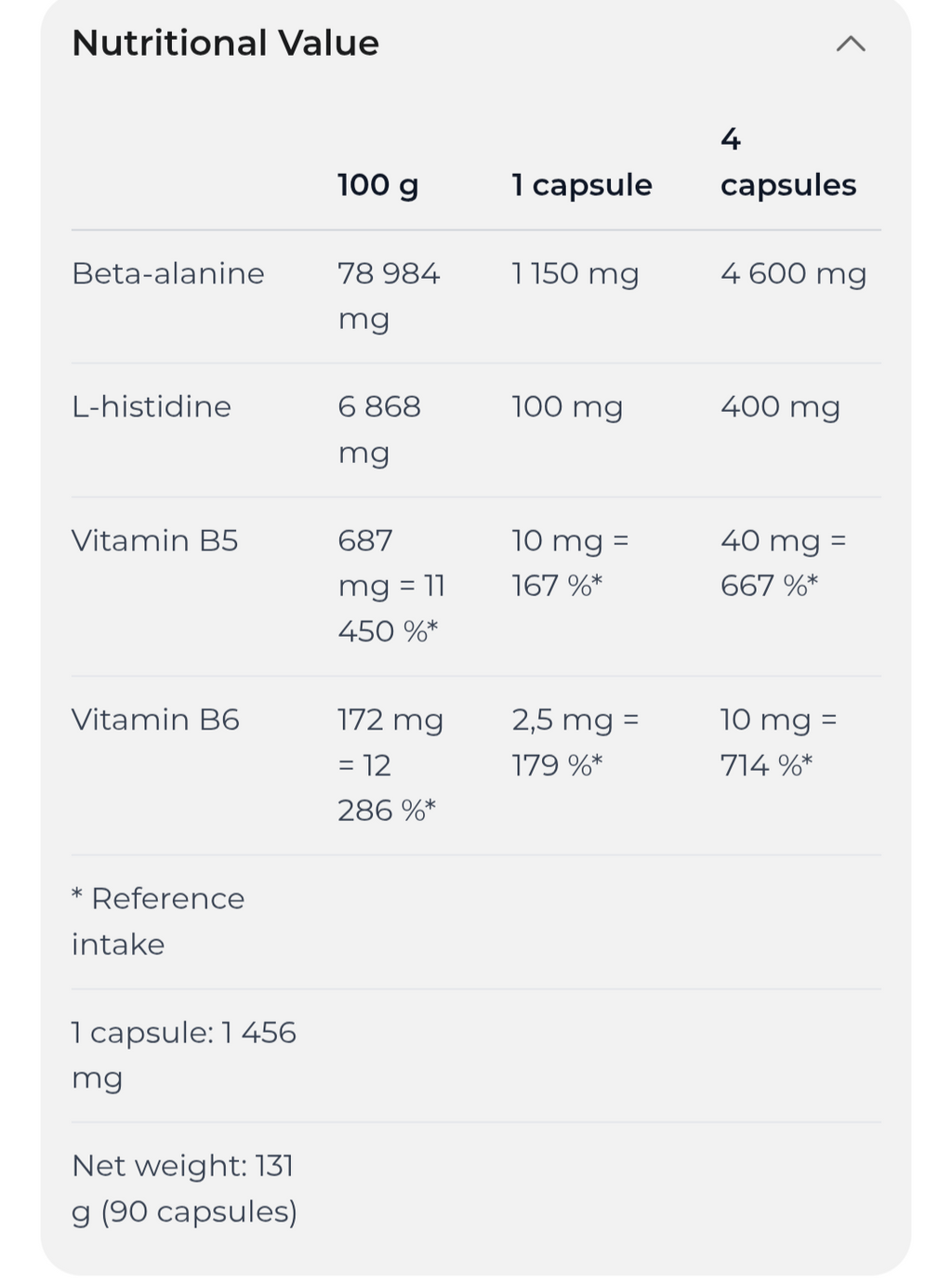Select the Nutritional Value heading
Image resolution: width=952 pixels, height=1283 pixels.
point(225,43)
